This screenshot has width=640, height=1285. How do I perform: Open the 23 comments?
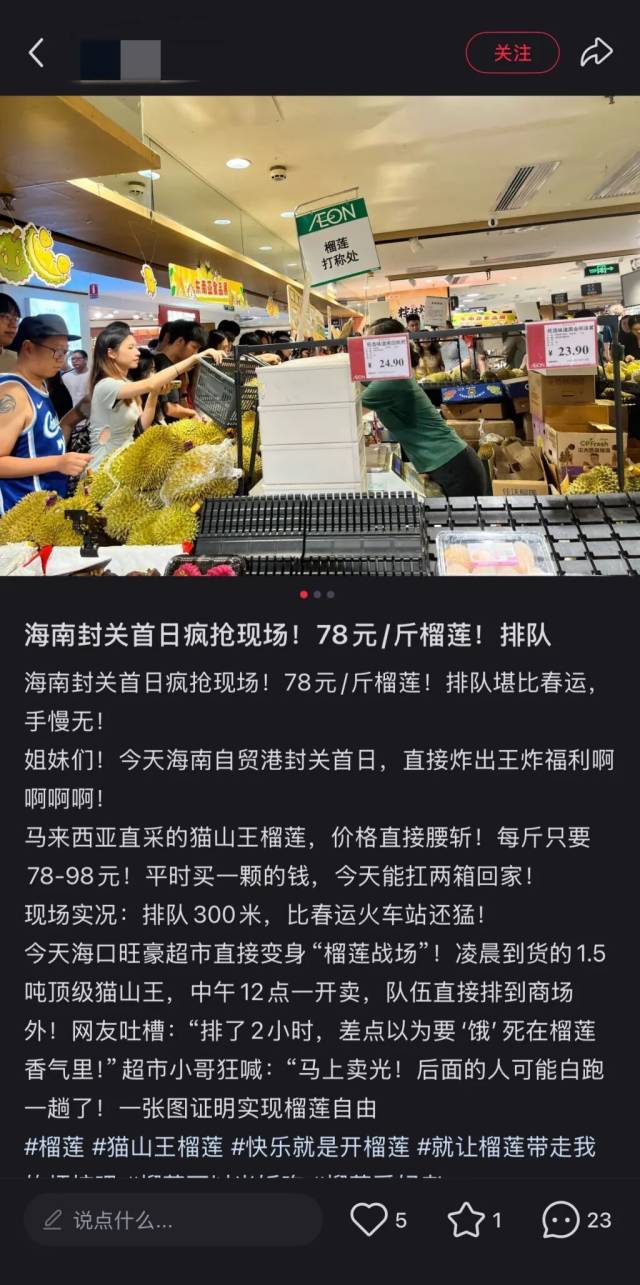(562, 1220)
